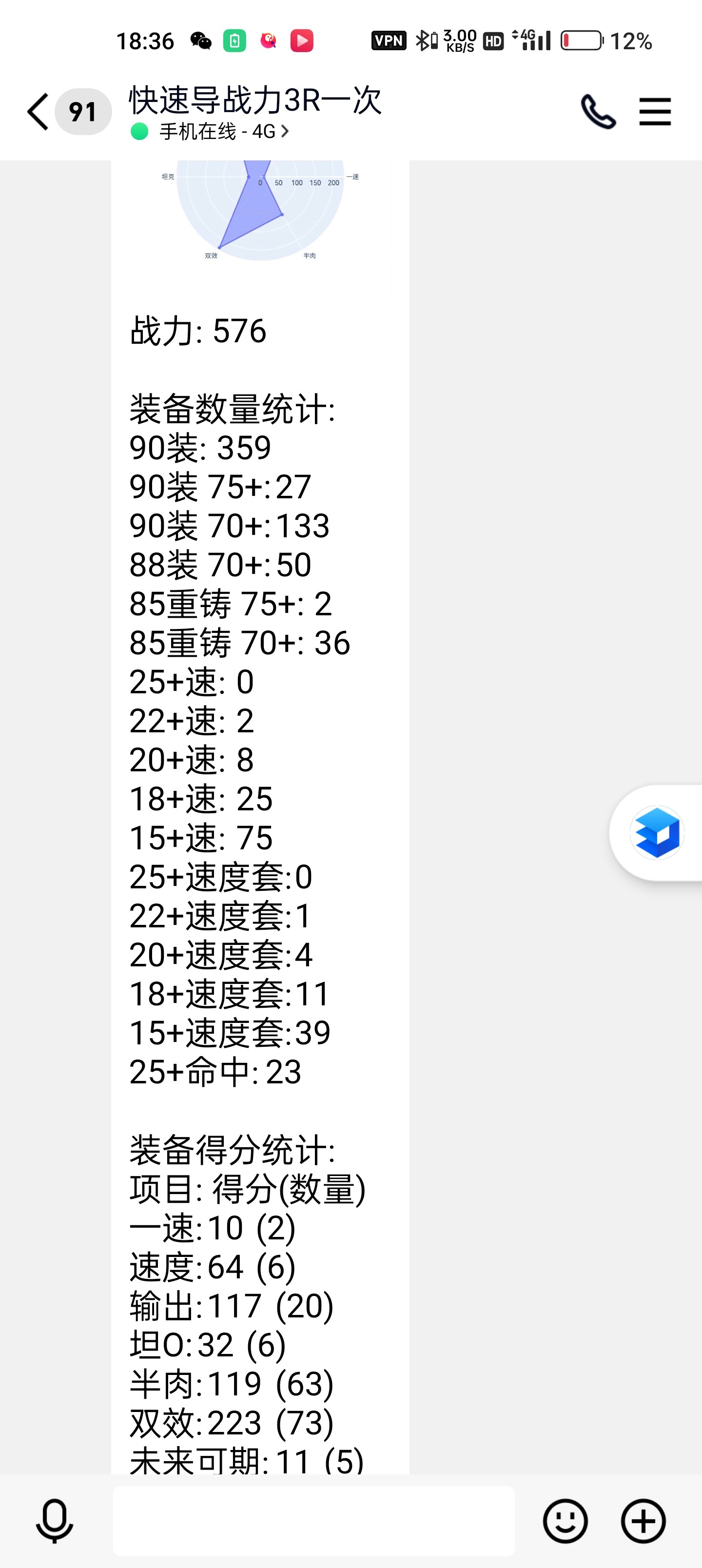Switch to voice input with microphone icon
The height and width of the screenshot is (1568, 702).
point(55,1521)
